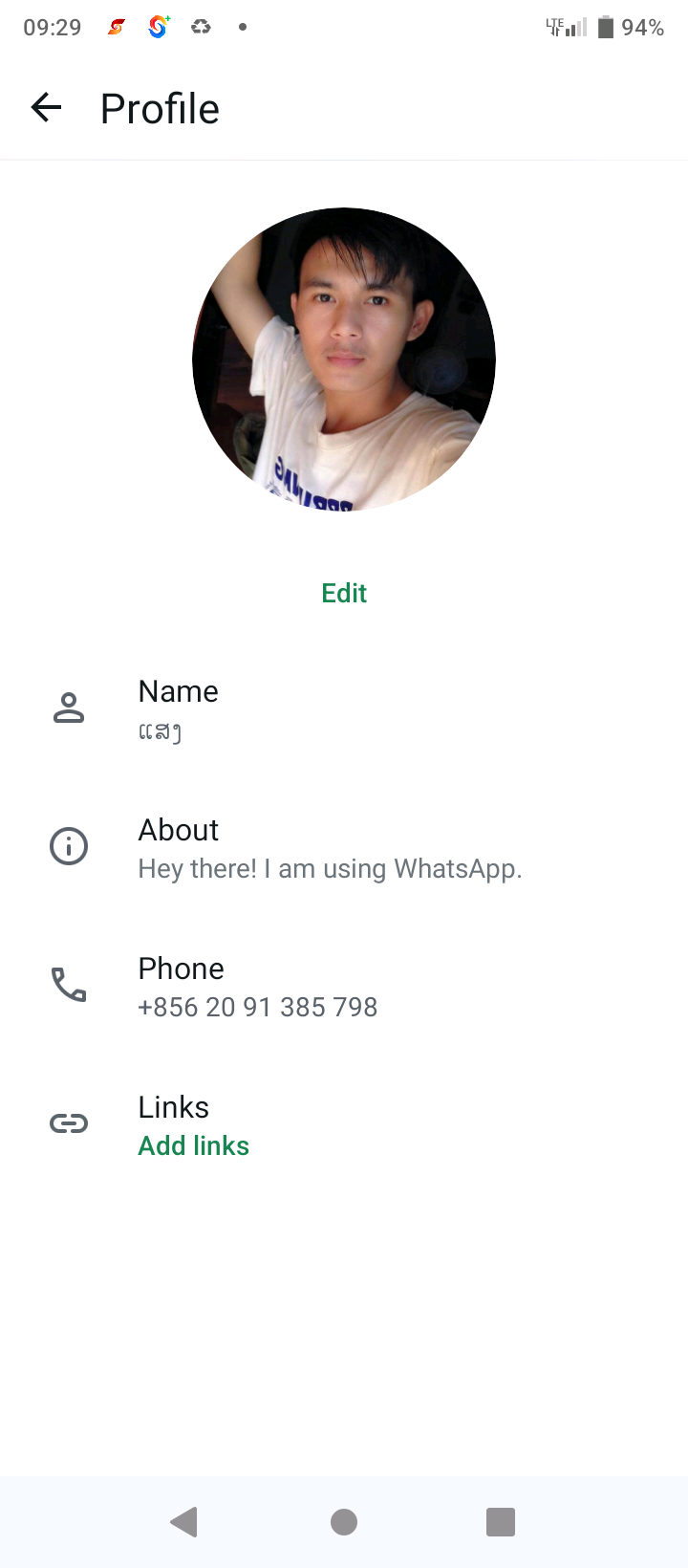Open recent apps from navigation bar
Image resolution: width=688 pixels, height=1568 pixels.
[x=501, y=1521]
